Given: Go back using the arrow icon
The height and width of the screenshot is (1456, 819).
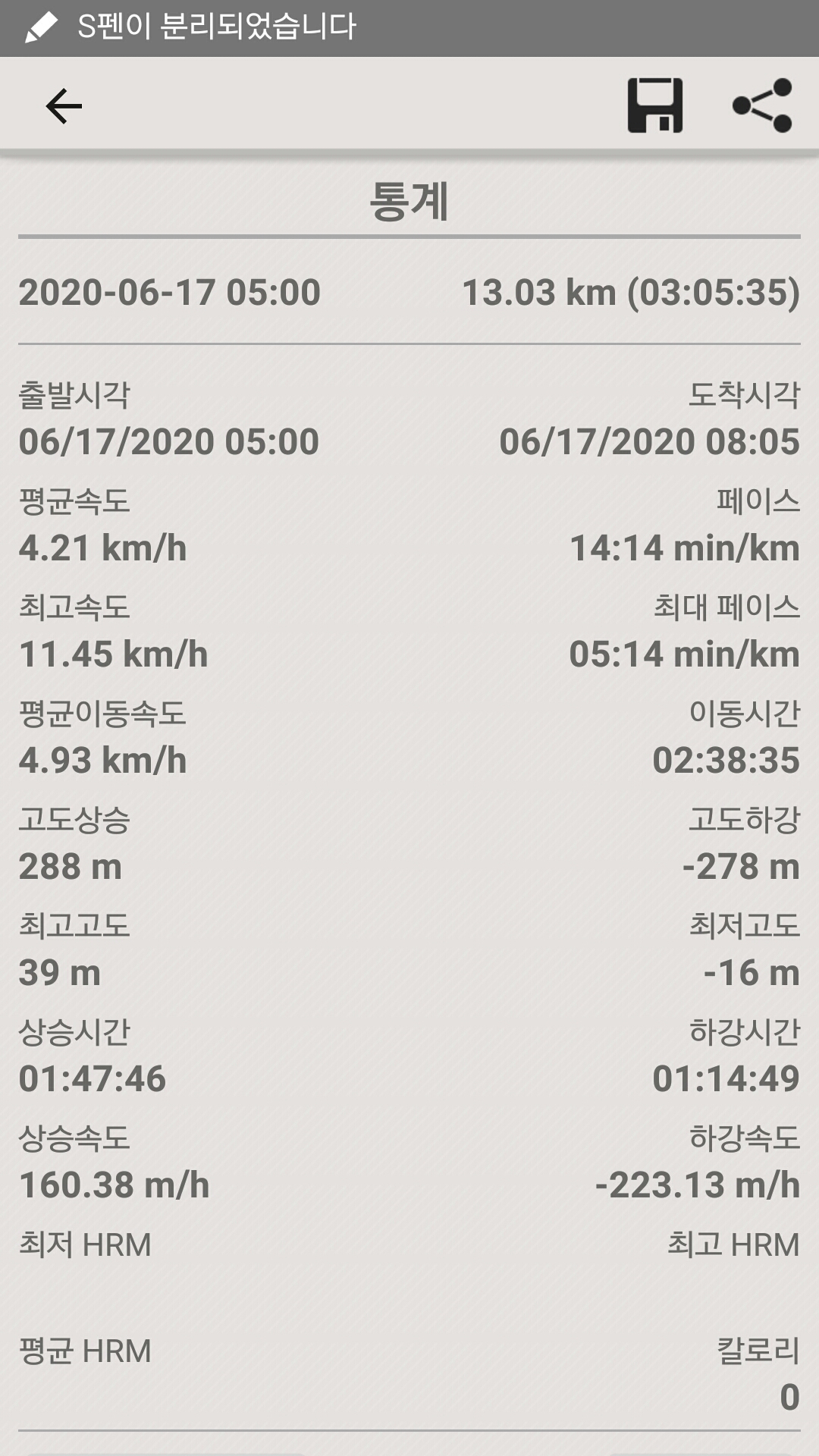Looking at the screenshot, I should coord(64,105).
